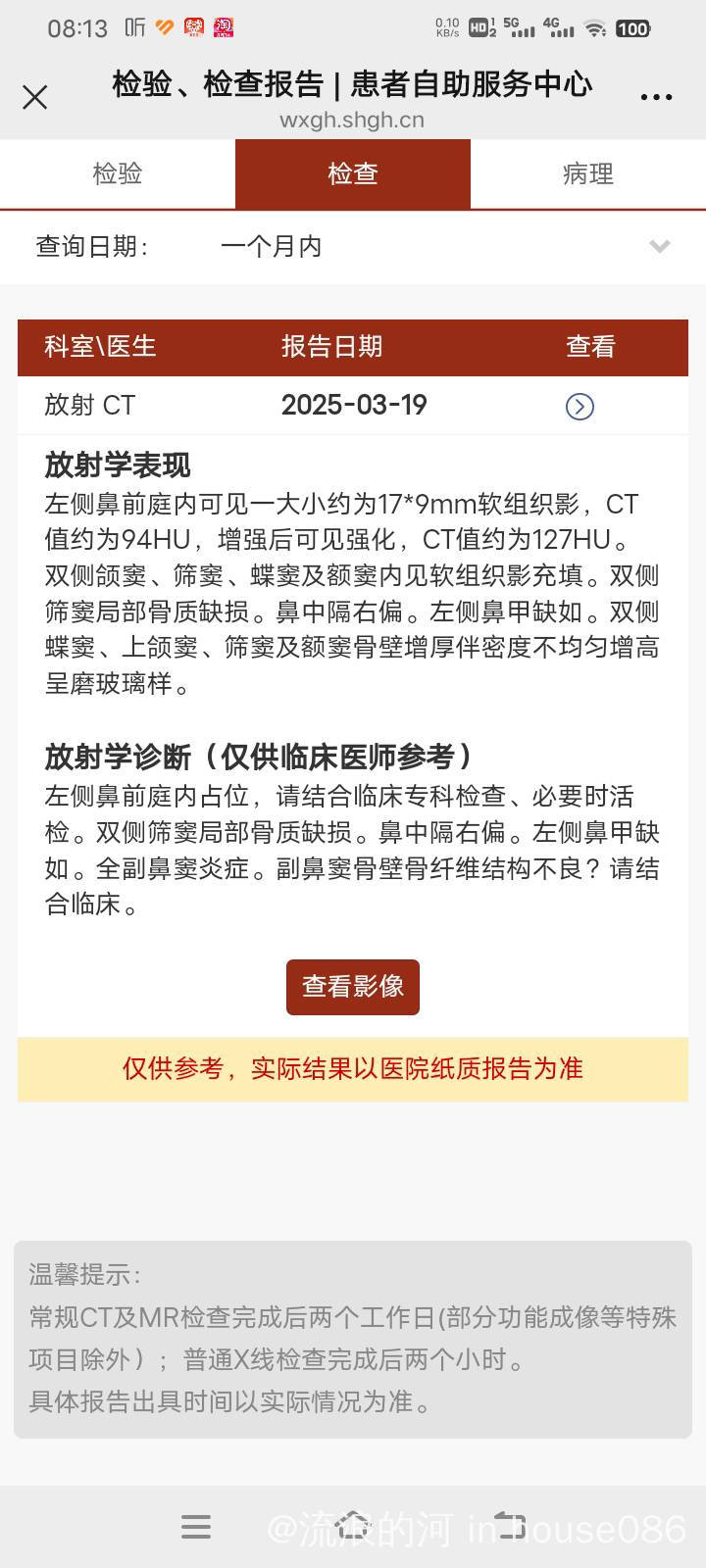Tap the 查看影像 button
706x1568 pixels.
pyautogui.click(x=353, y=987)
